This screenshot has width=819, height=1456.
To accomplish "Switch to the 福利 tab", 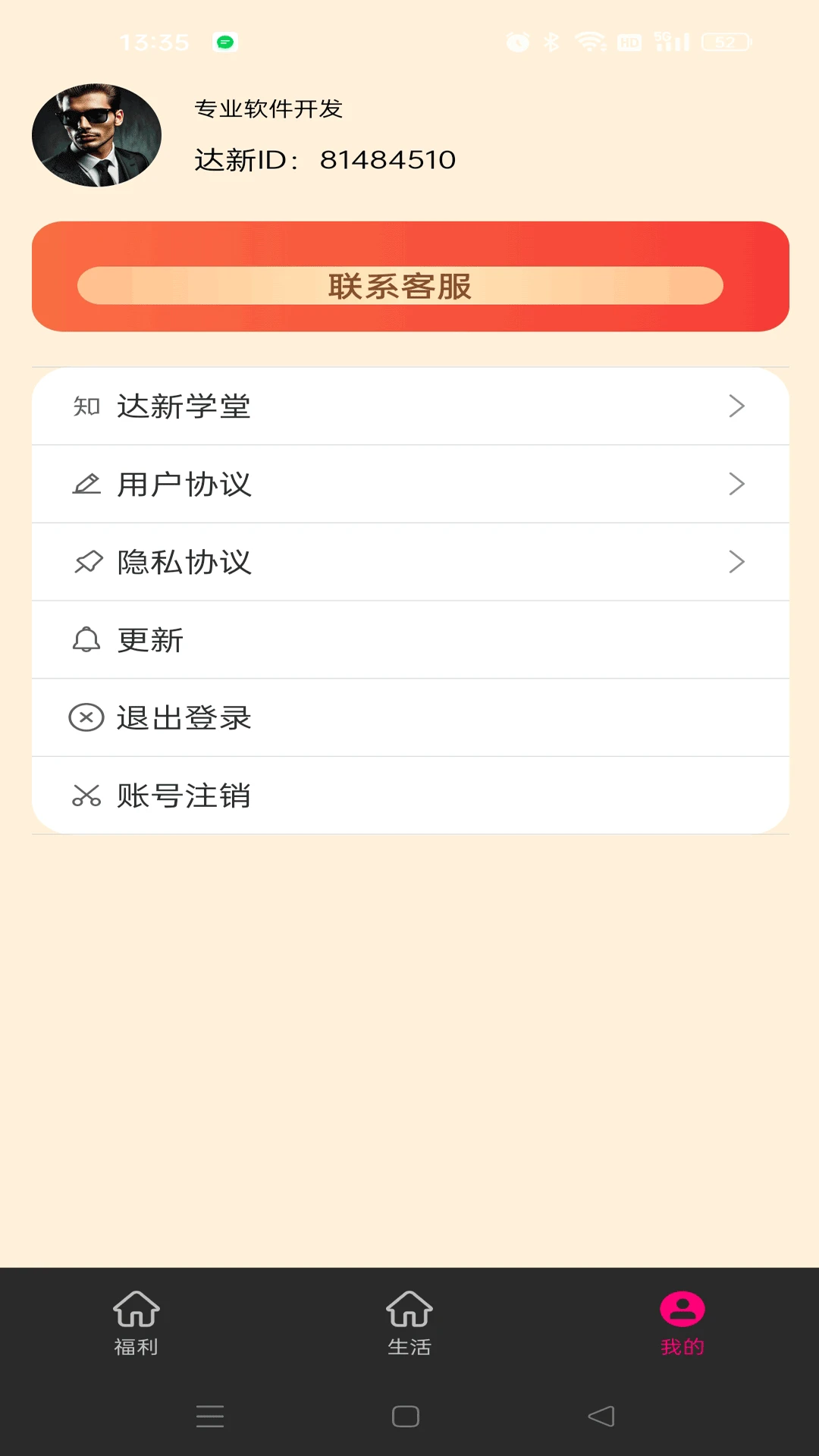I will pos(137,1323).
